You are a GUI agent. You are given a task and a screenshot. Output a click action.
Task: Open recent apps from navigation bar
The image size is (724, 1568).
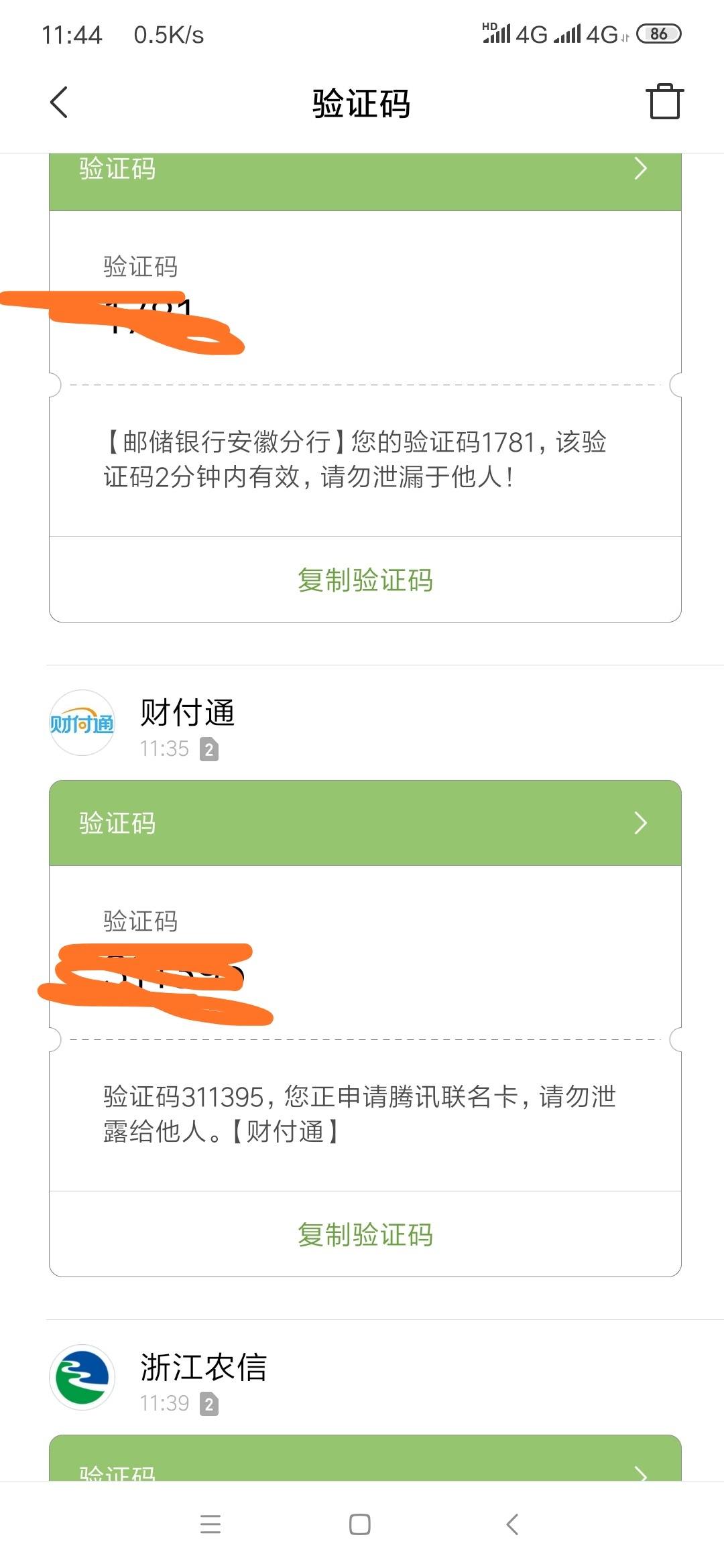[x=210, y=1524]
